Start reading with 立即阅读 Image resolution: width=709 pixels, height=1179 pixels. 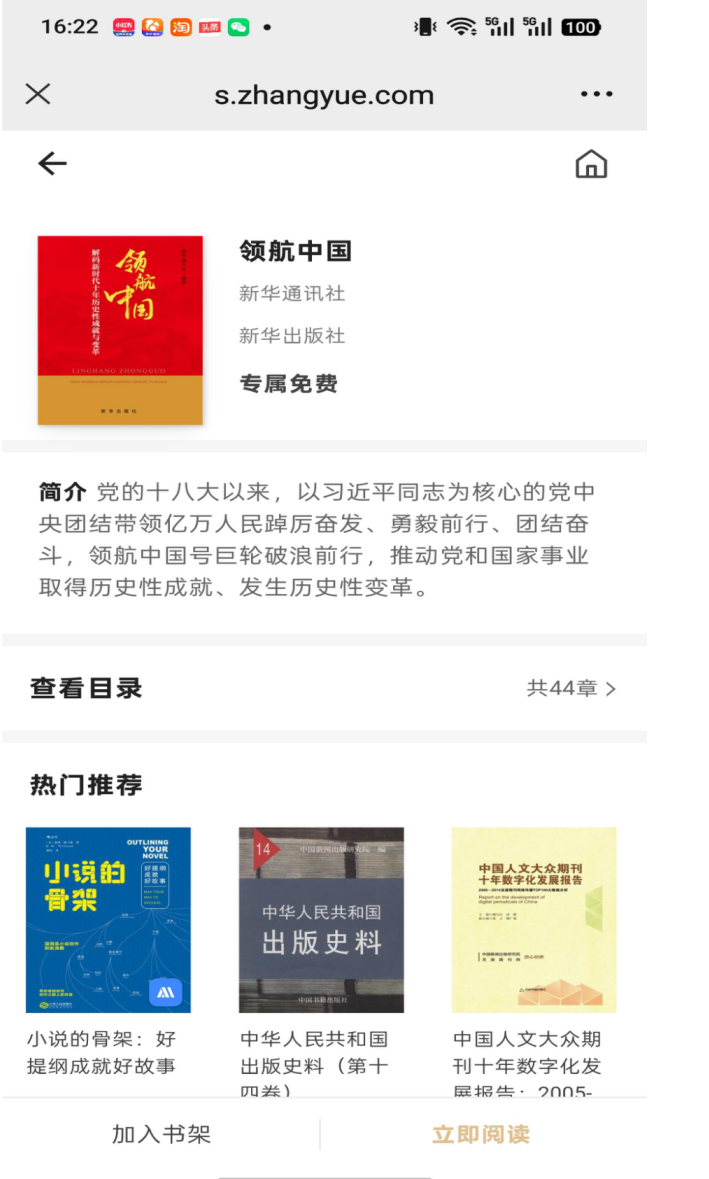tap(481, 1134)
